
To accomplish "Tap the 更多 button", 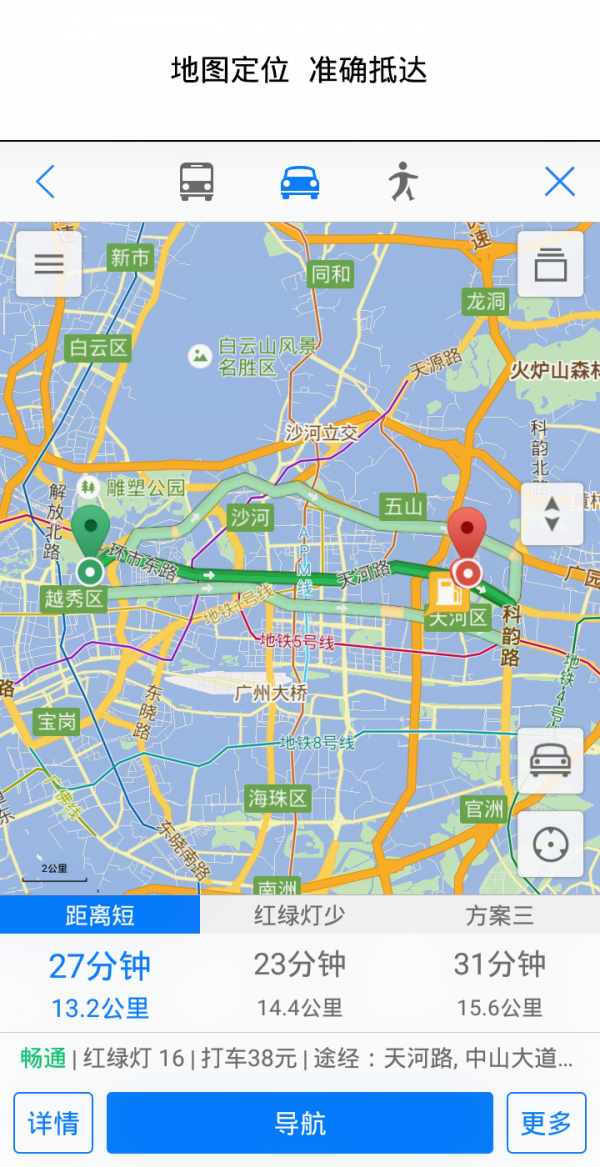I will pos(546,1123).
